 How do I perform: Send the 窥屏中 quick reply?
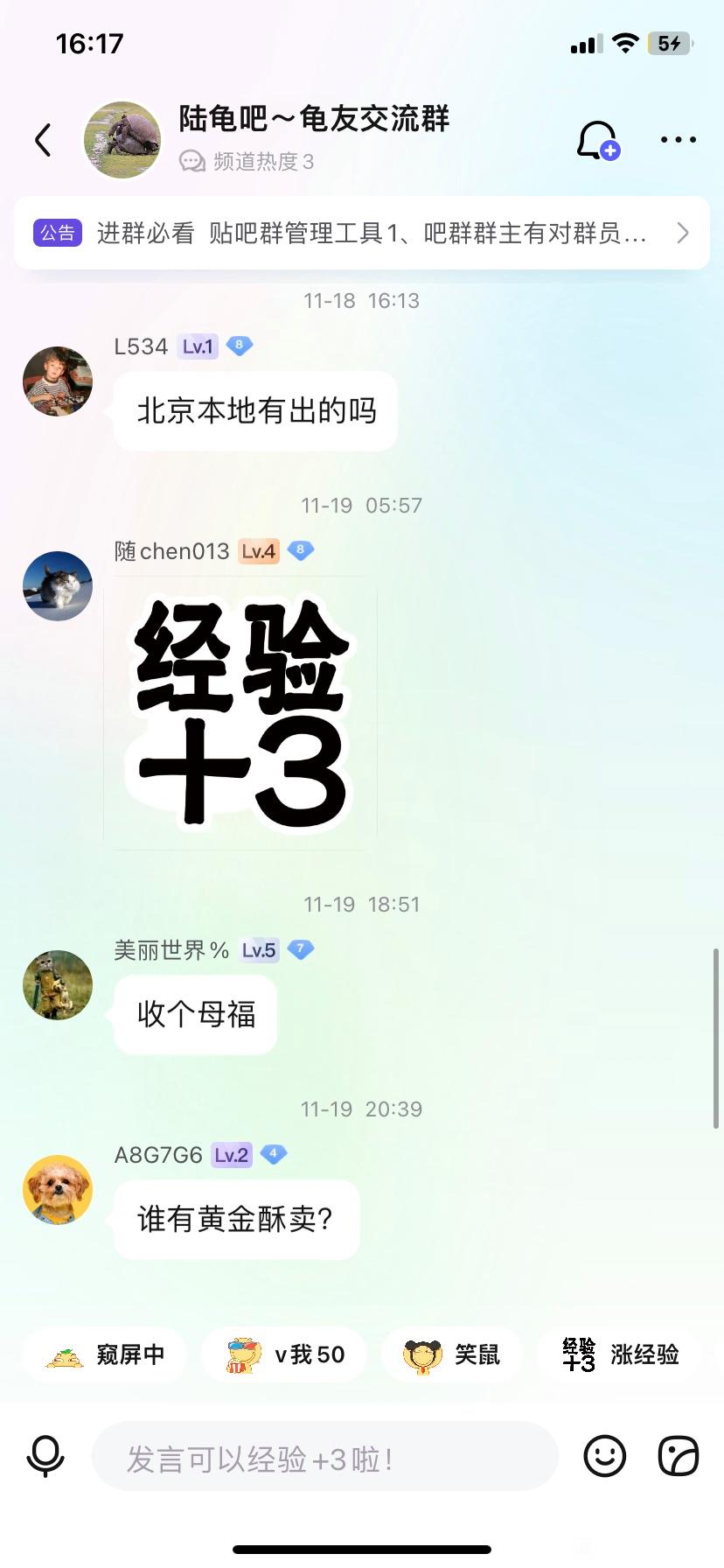pos(105,1354)
